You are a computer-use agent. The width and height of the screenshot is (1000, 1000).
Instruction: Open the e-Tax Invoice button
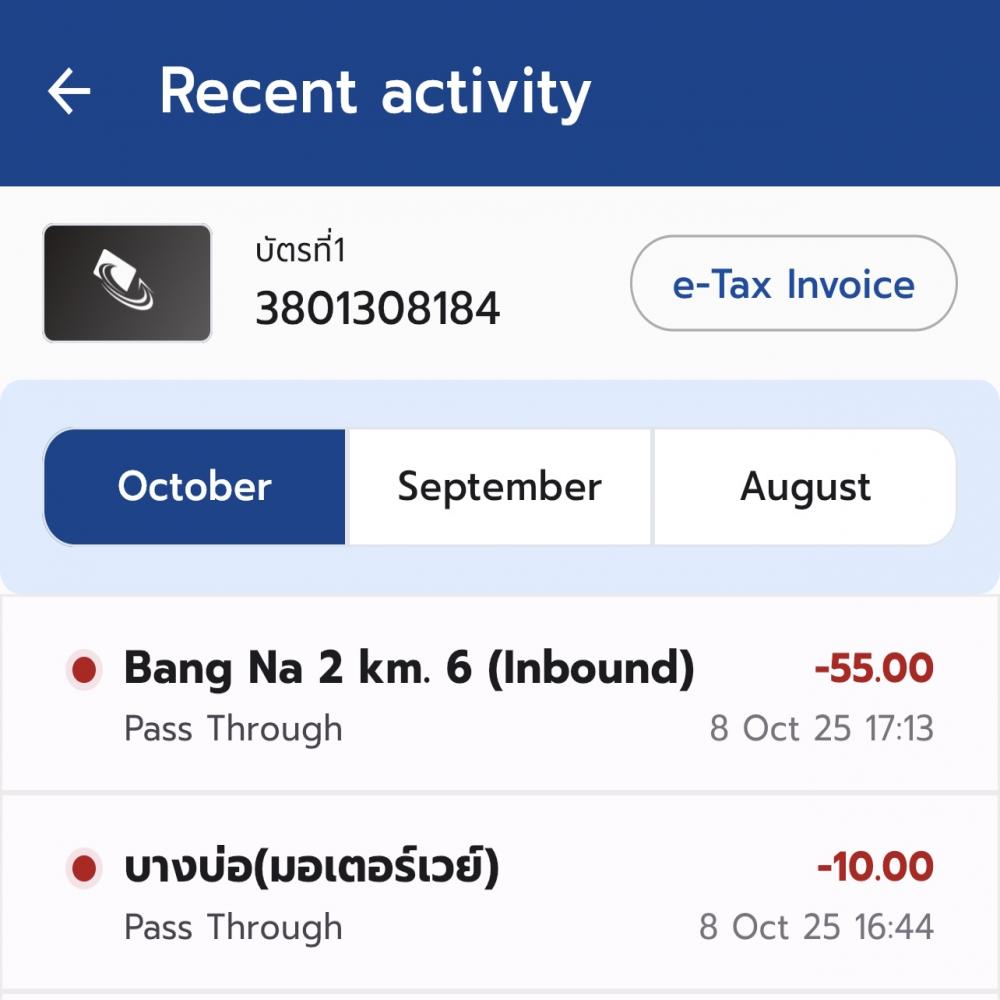tap(793, 284)
